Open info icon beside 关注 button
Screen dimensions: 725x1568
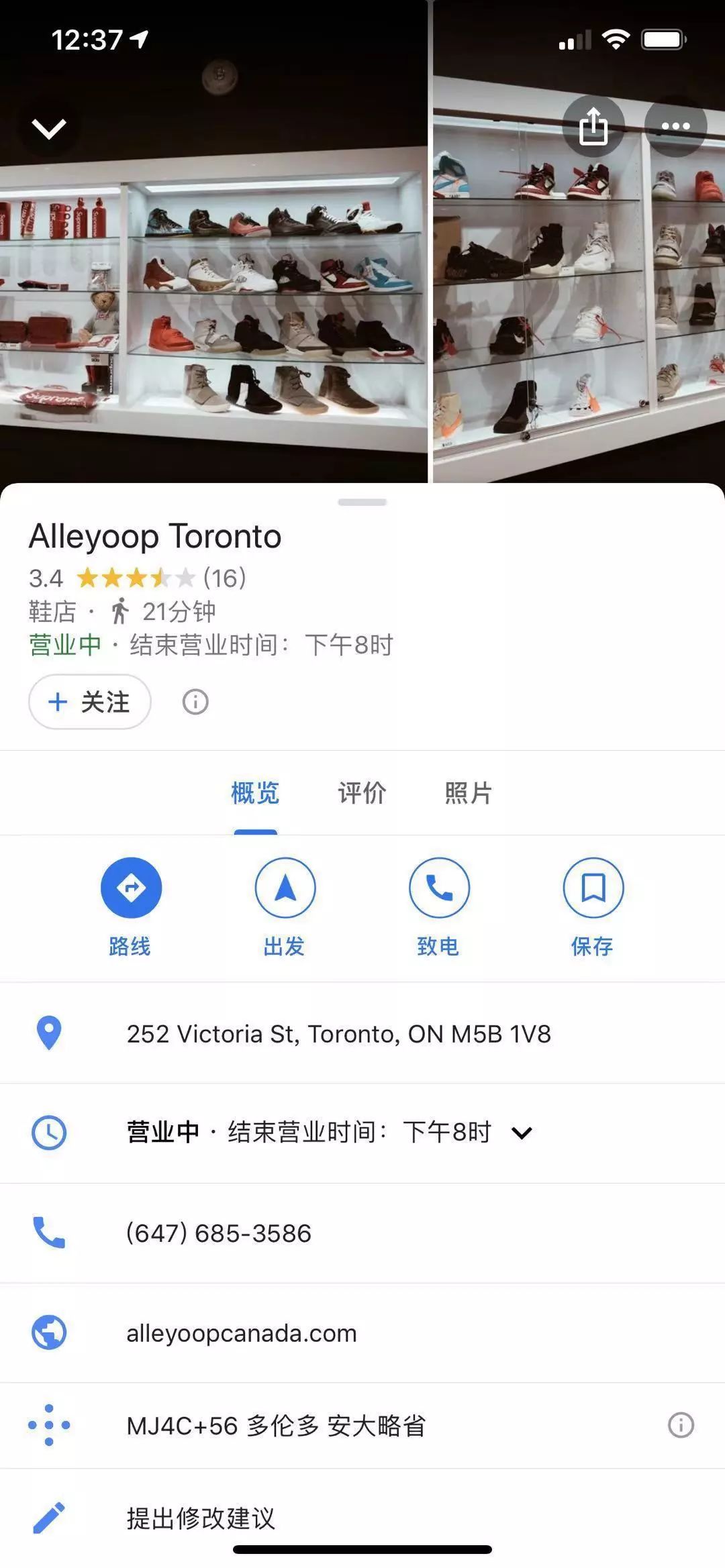(x=195, y=702)
